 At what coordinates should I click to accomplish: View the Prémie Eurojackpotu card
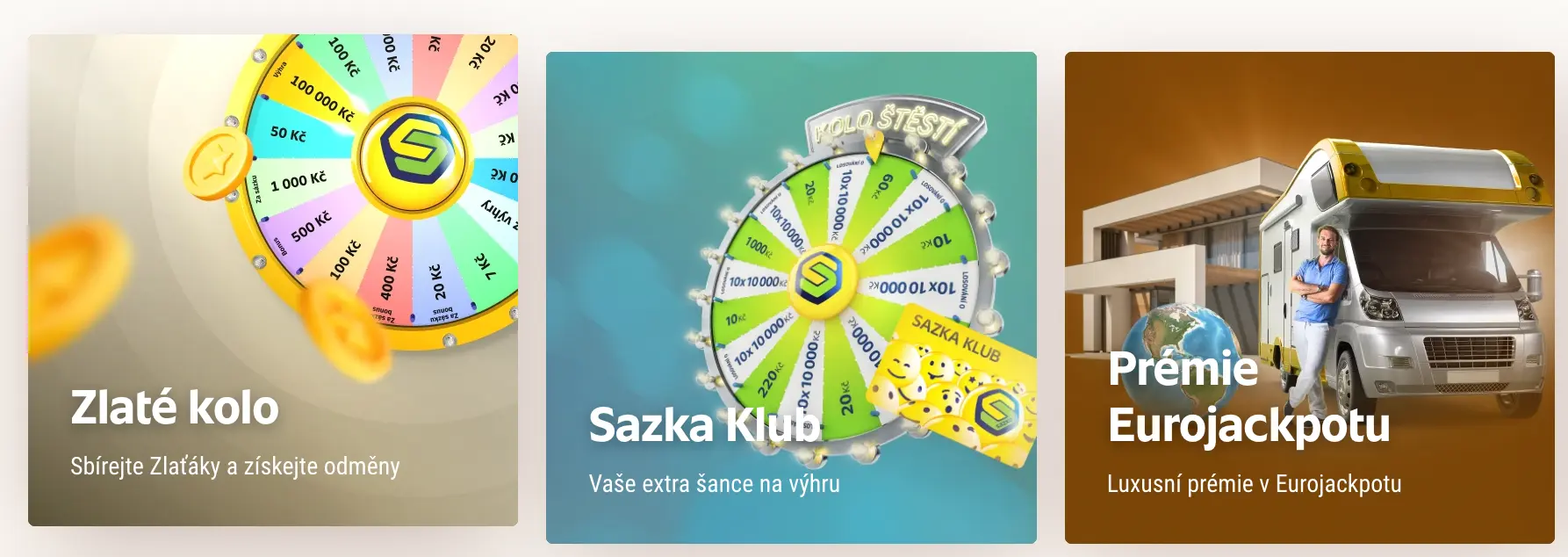click(1309, 298)
